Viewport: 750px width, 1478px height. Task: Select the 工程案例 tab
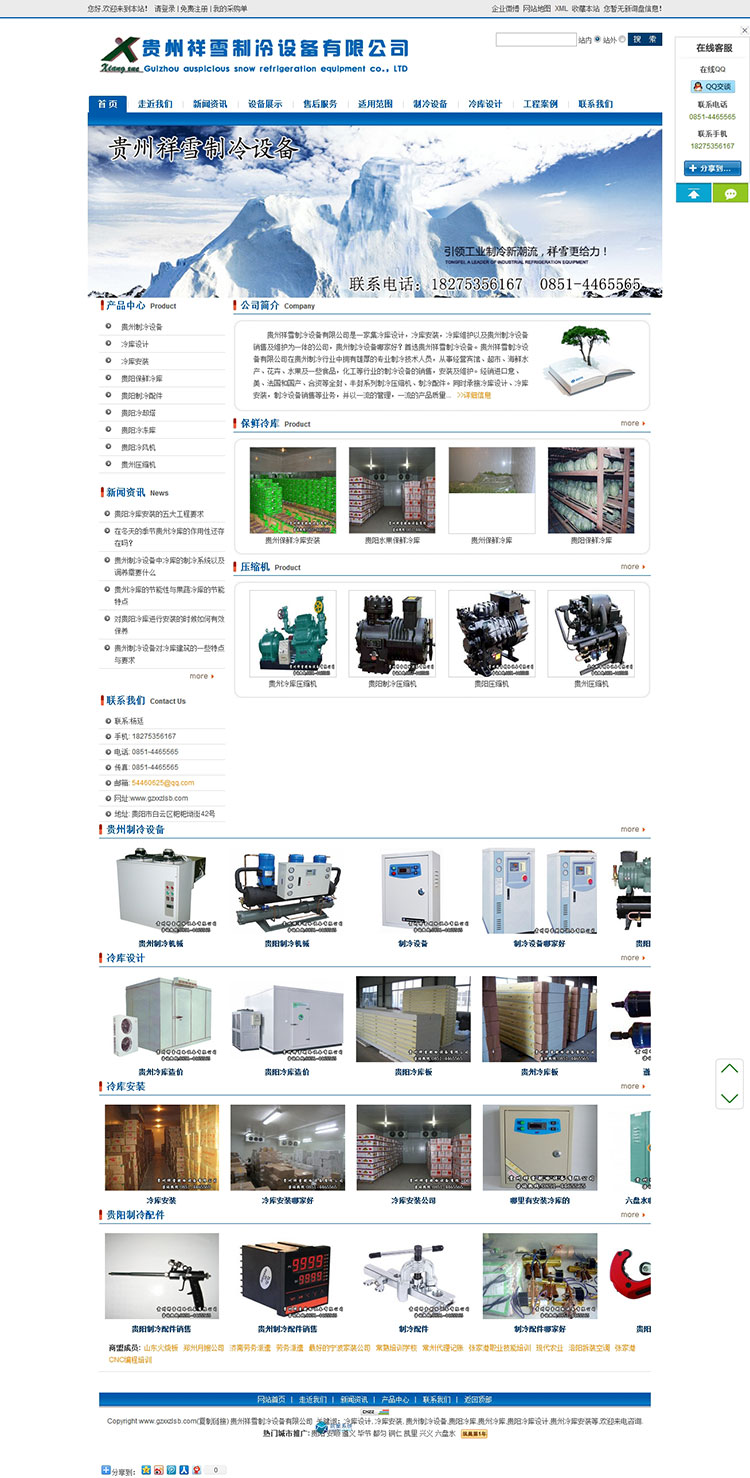(x=540, y=104)
